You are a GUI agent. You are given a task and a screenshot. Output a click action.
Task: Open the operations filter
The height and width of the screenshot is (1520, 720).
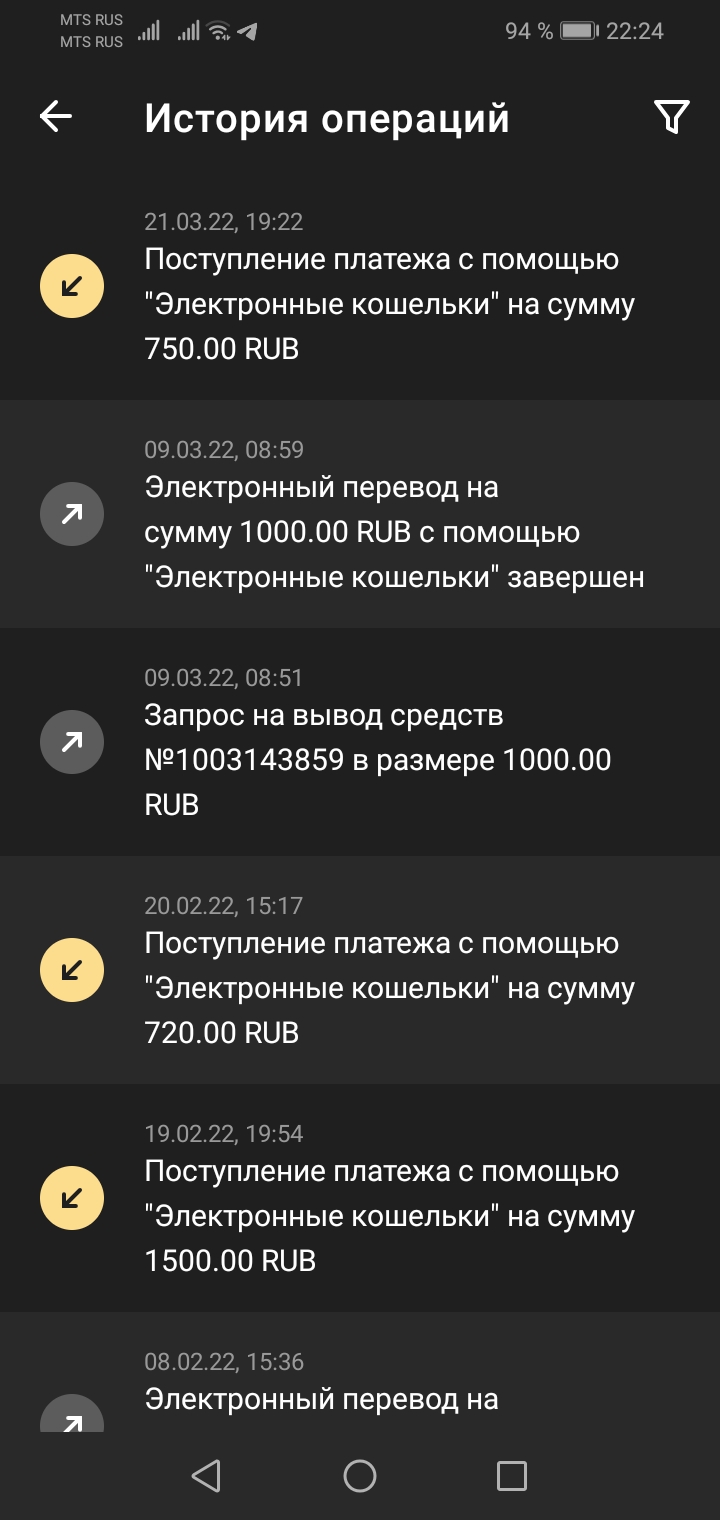click(672, 117)
